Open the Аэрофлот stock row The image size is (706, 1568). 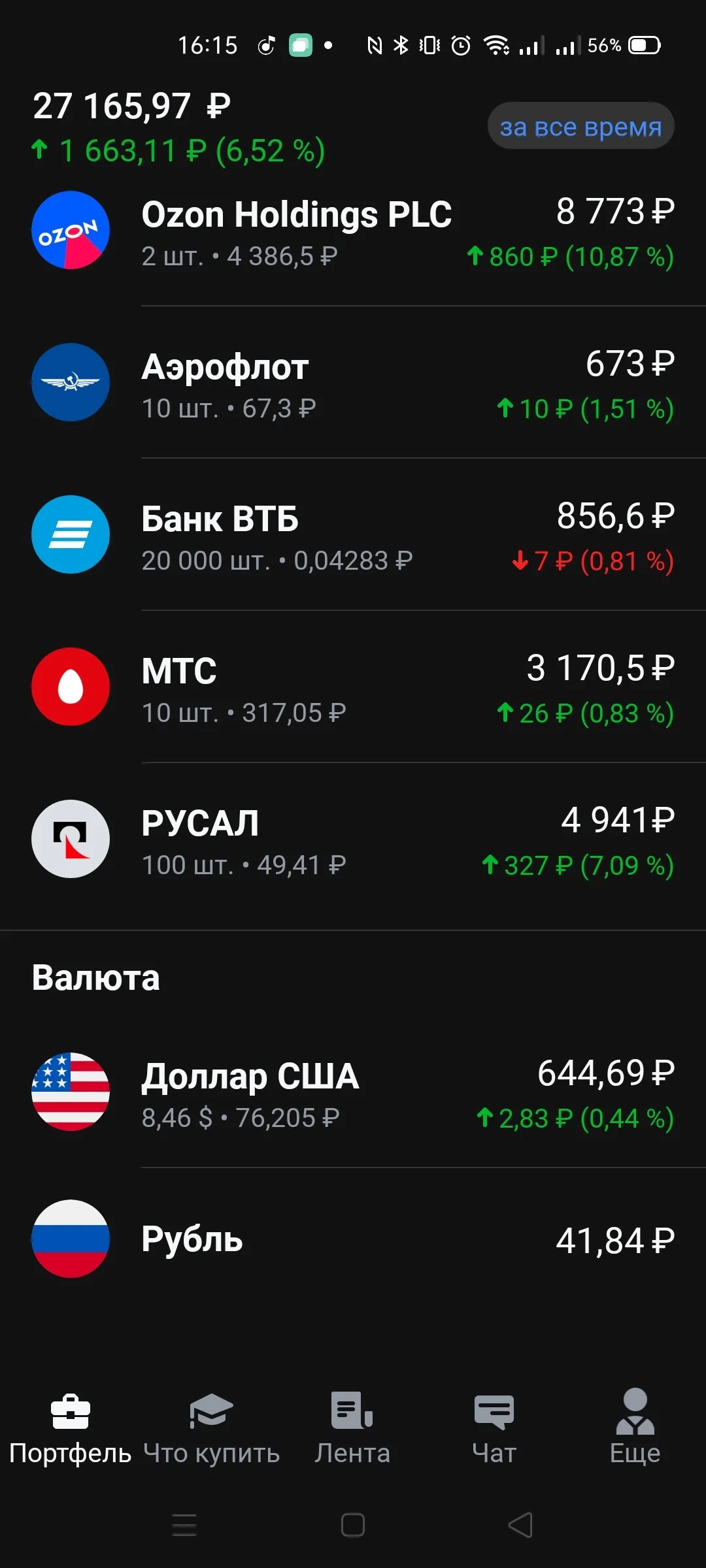pyautogui.click(x=353, y=382)
